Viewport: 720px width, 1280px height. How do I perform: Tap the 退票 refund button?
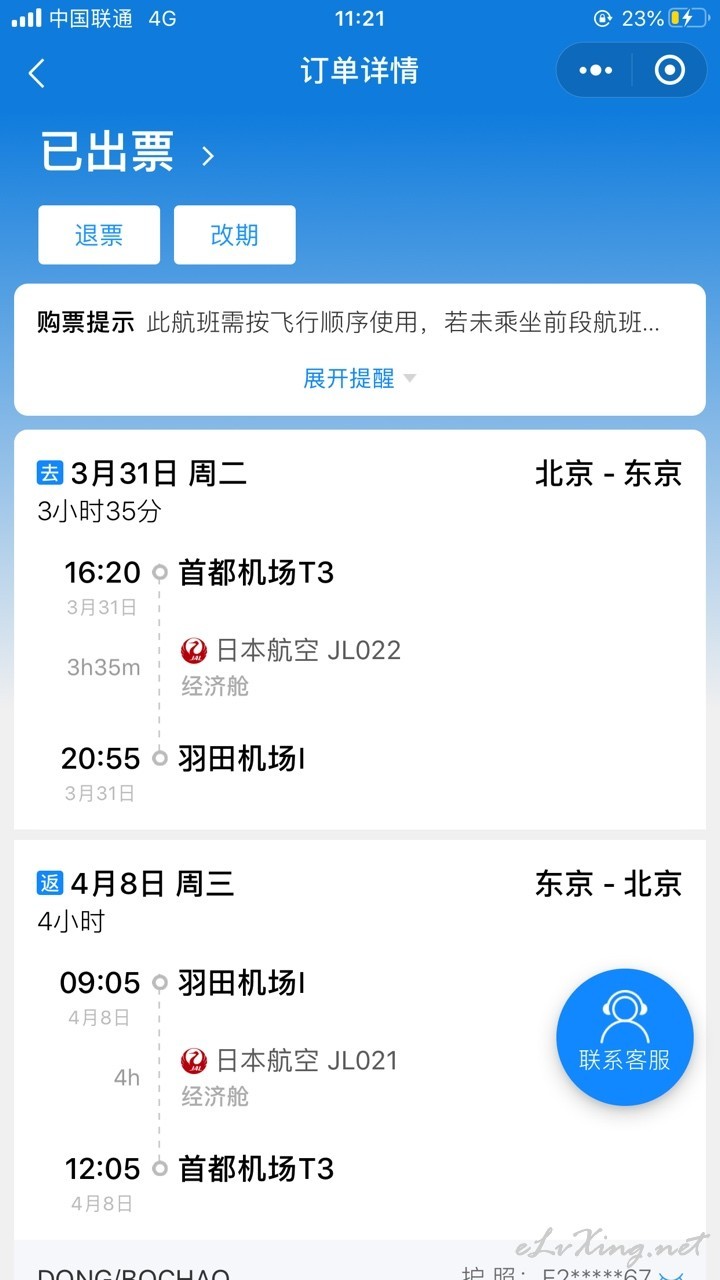pyautogui.click(x=99, y=235)
